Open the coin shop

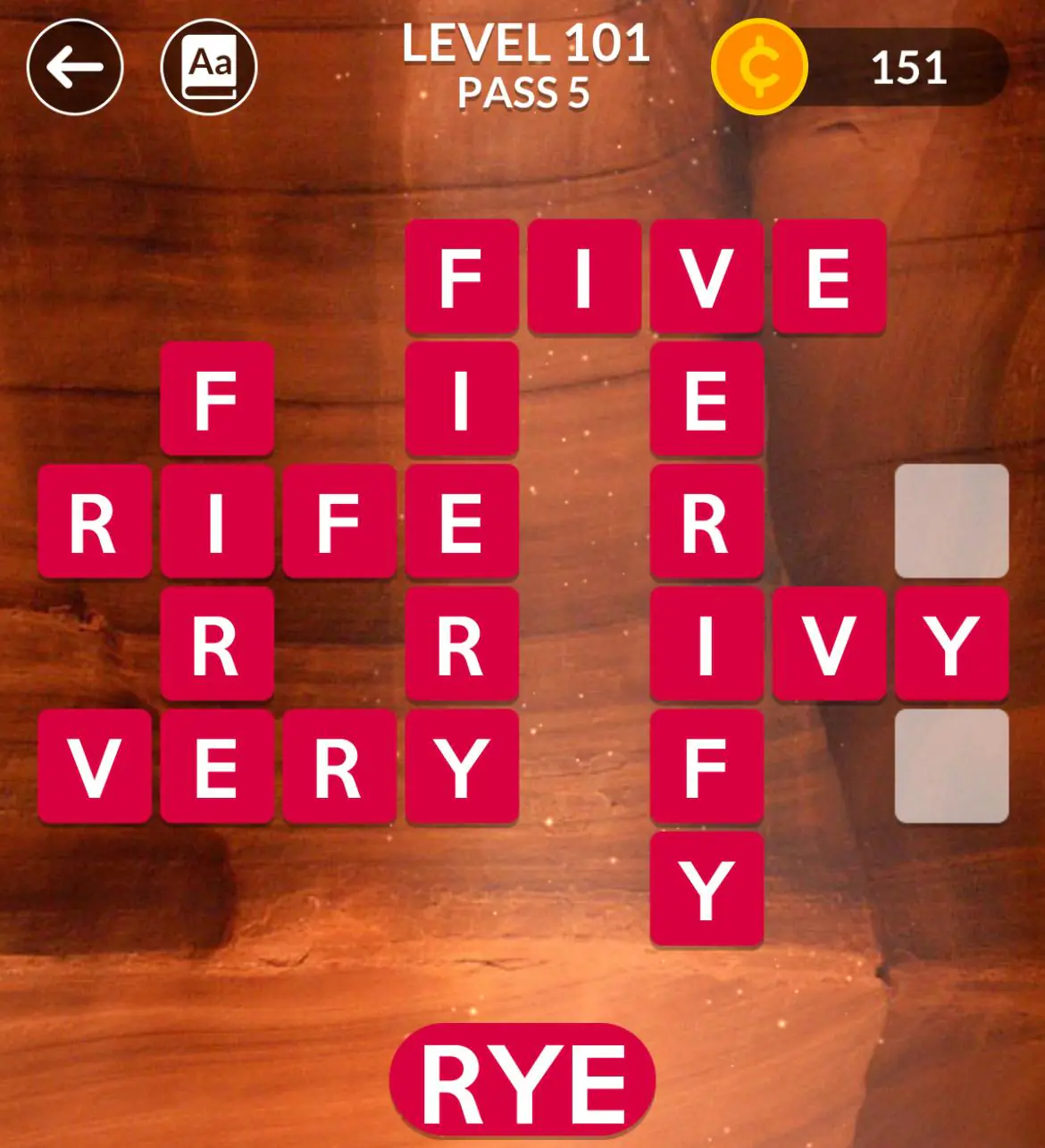(760, 67)
